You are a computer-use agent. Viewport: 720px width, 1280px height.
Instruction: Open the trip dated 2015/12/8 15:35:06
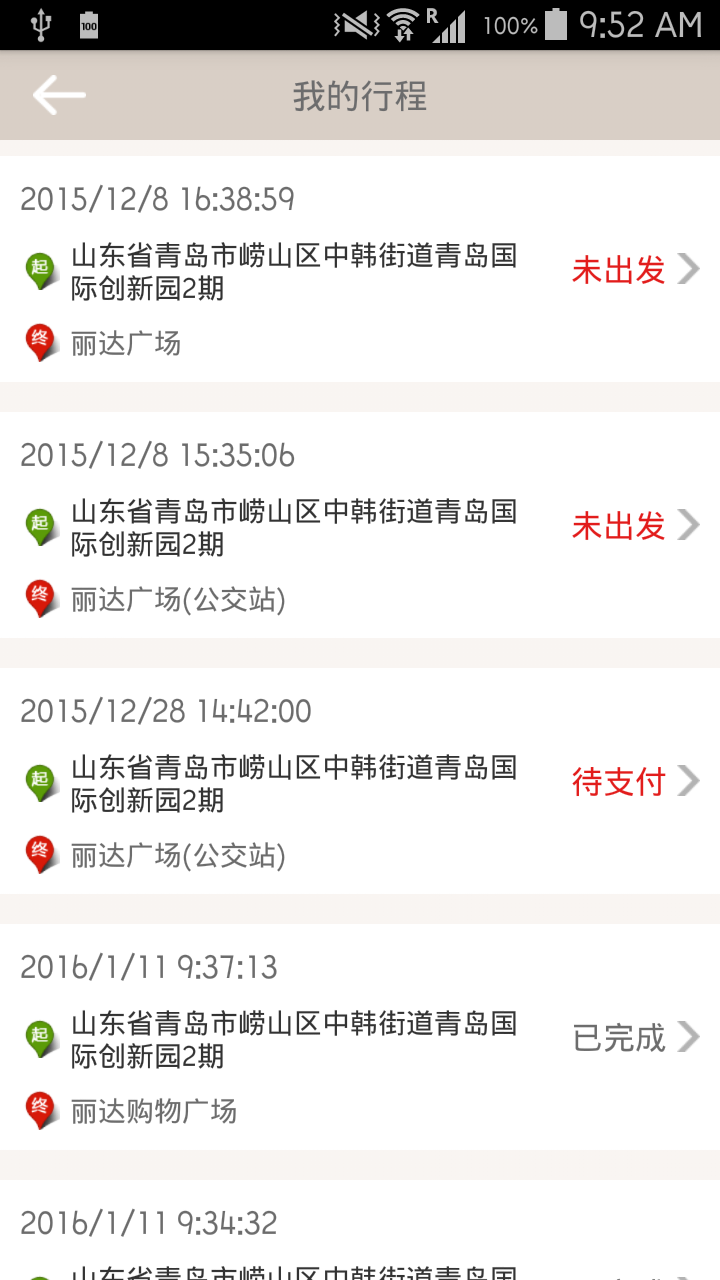coord(360,526)
